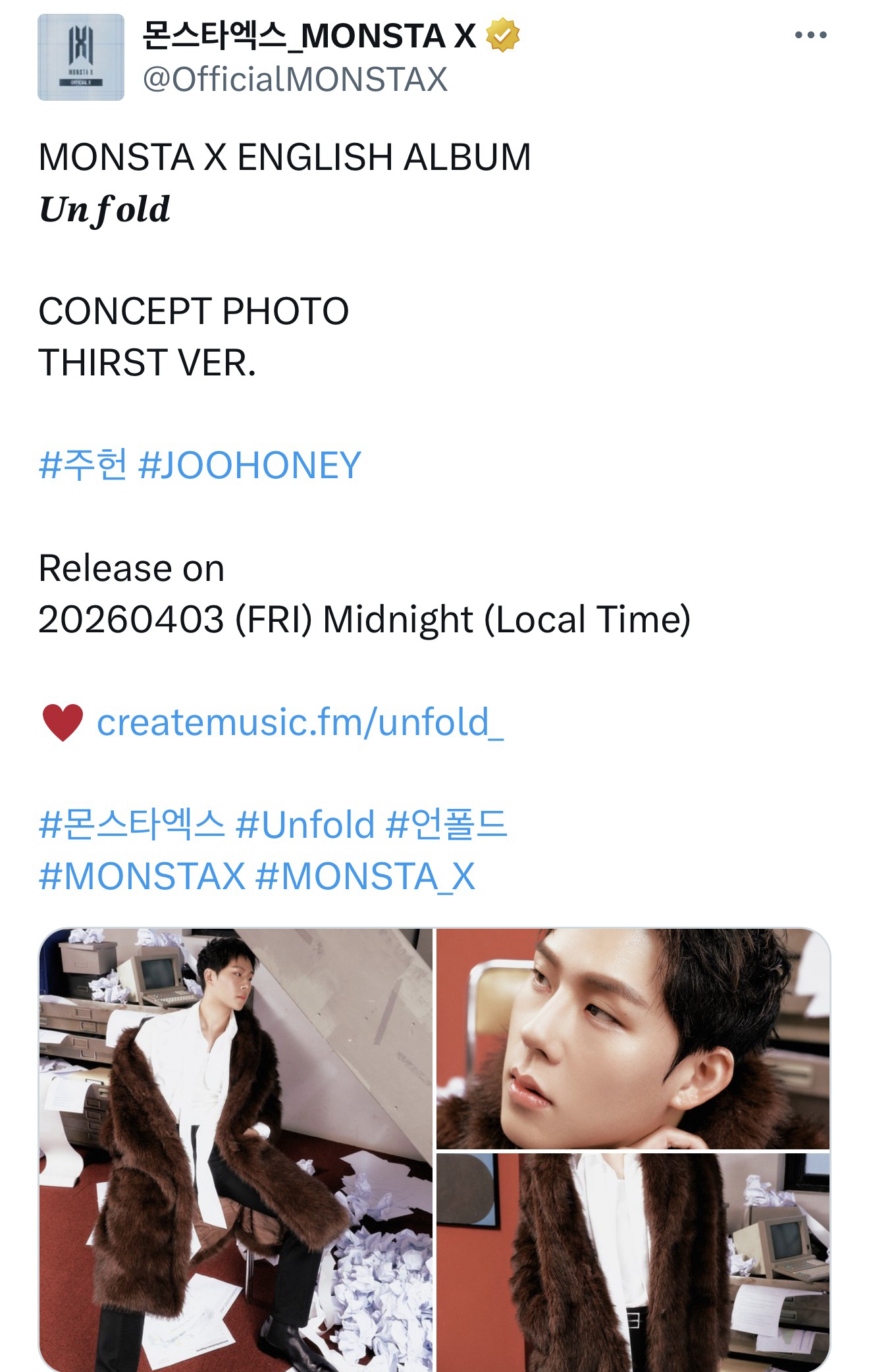Open MONSTA X profile avatar
Viewport: 869px width, 1372px height.
tap(80, 57)
